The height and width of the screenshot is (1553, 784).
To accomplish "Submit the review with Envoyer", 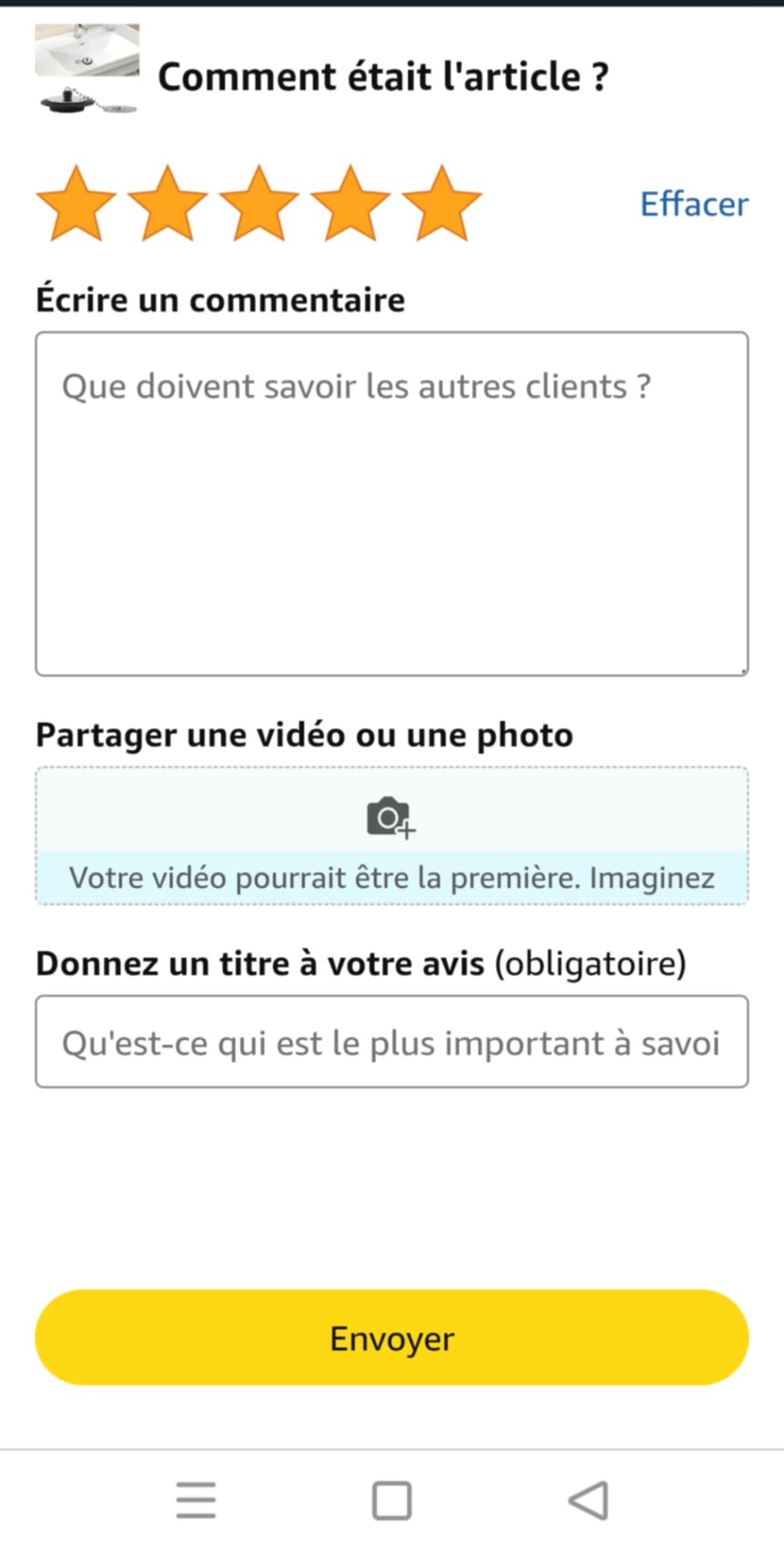I will tap(391, 1338).
